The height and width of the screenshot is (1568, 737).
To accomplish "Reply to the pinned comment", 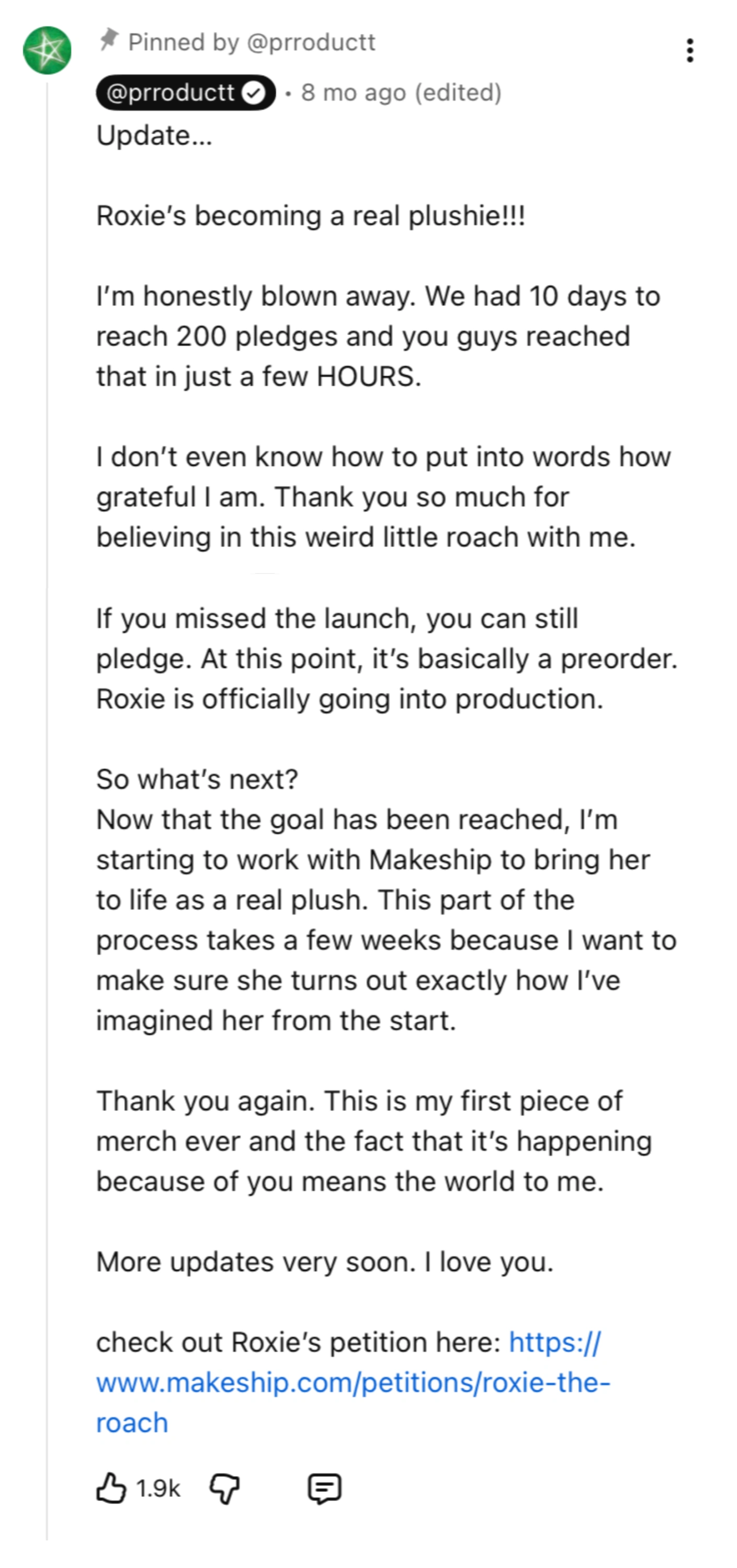I will click(x=324, y=1488).
